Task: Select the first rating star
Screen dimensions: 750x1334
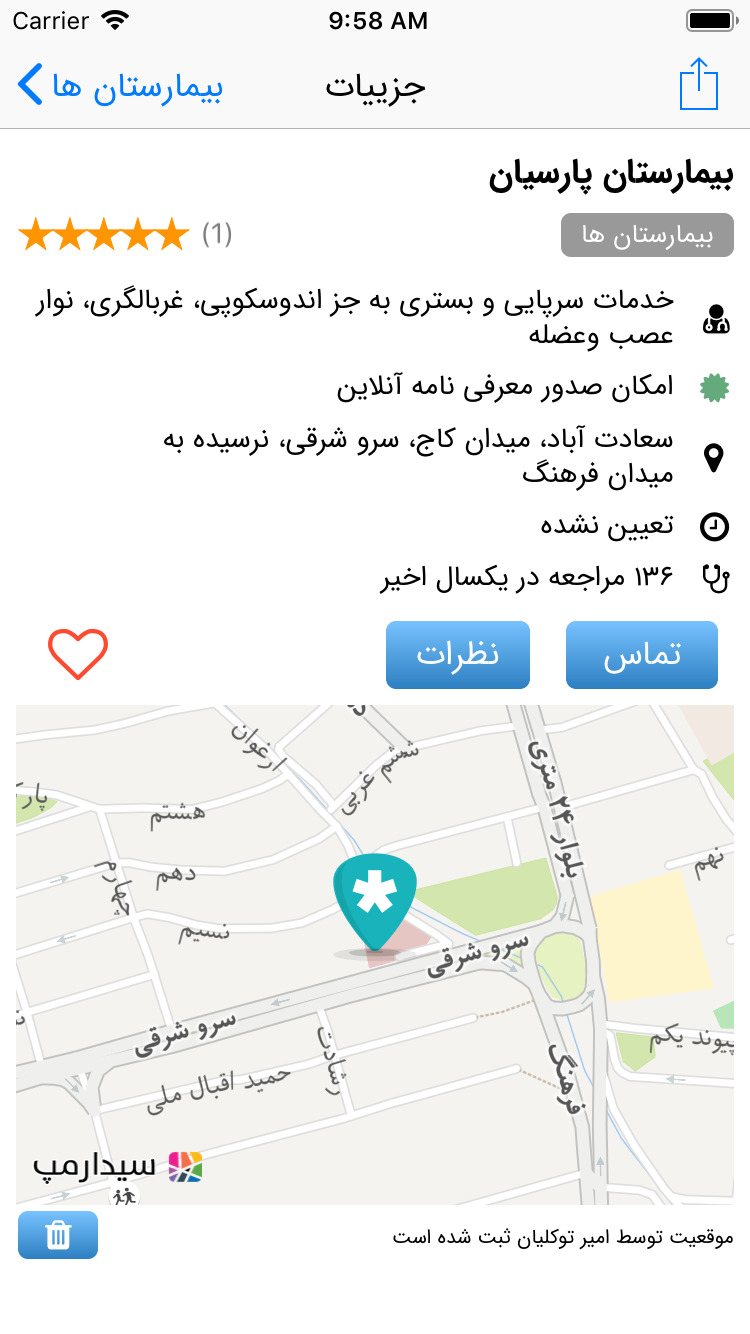Action: point(34,235)
